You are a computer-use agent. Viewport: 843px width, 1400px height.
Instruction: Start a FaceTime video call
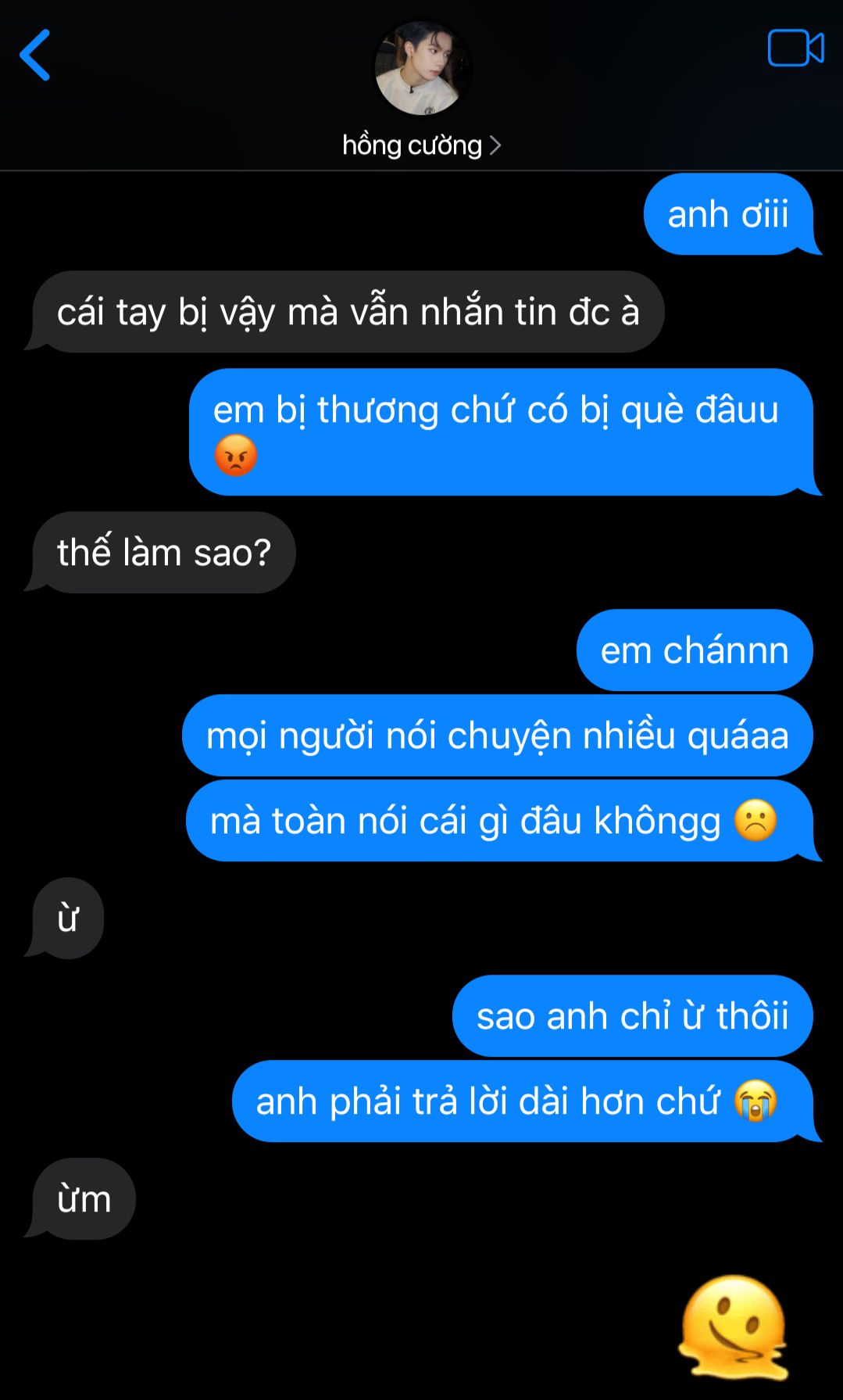pyautogui.click(x=795, y=48)
